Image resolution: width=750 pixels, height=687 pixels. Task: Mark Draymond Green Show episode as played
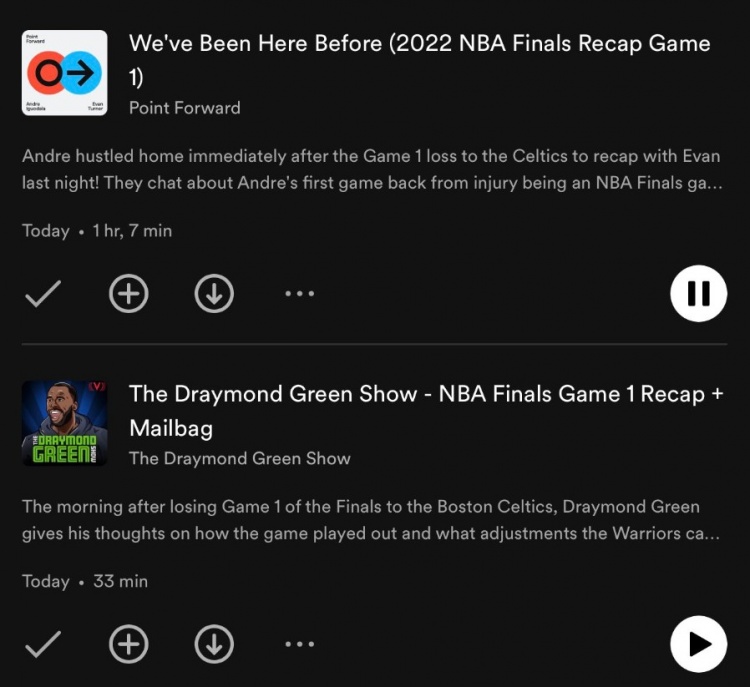[42, 645]
